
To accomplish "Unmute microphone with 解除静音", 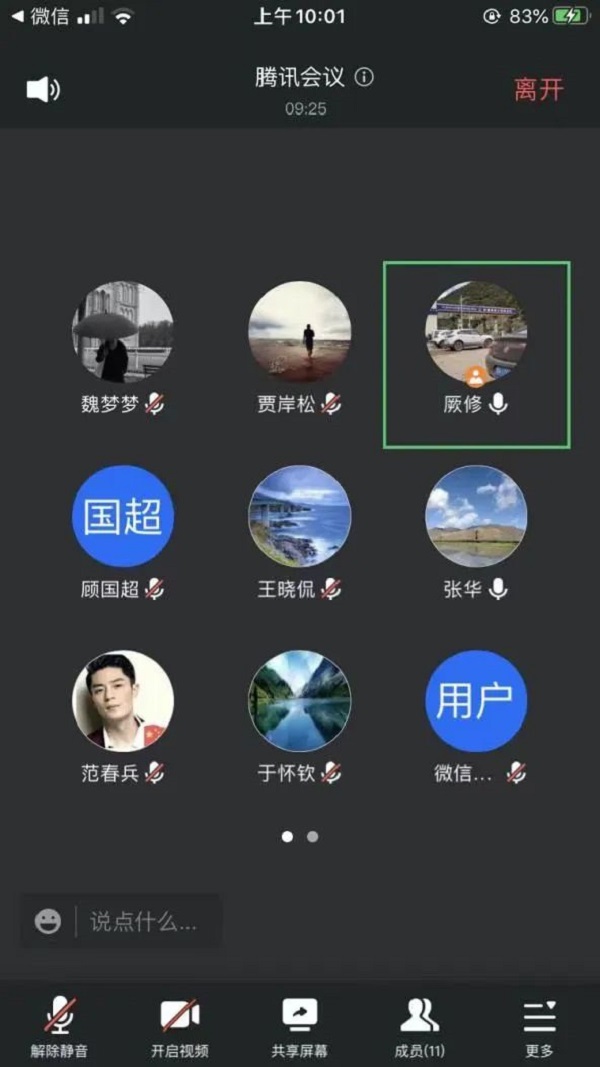I will (59, 1027).
